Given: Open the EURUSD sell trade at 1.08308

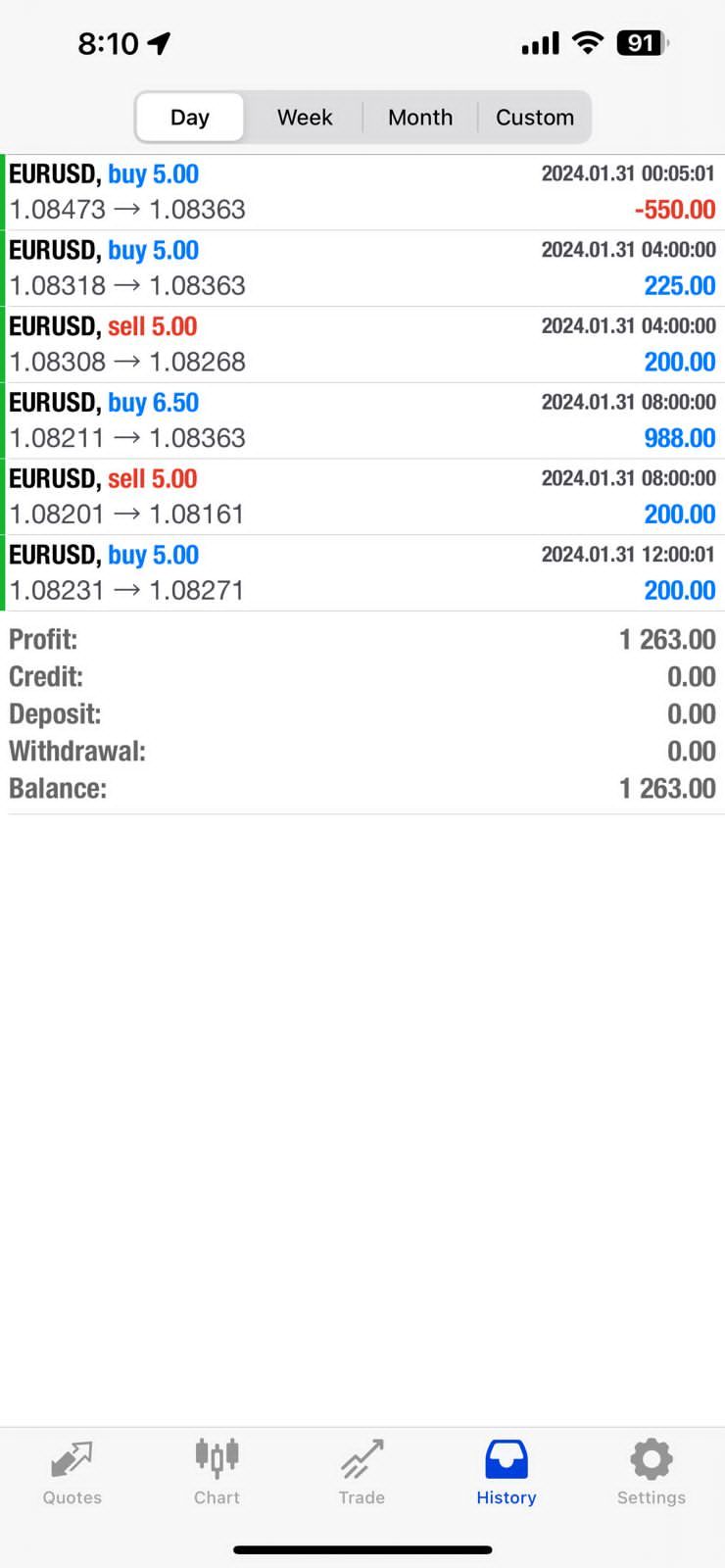Looking at the screenshot, I should tap(362, 345).
